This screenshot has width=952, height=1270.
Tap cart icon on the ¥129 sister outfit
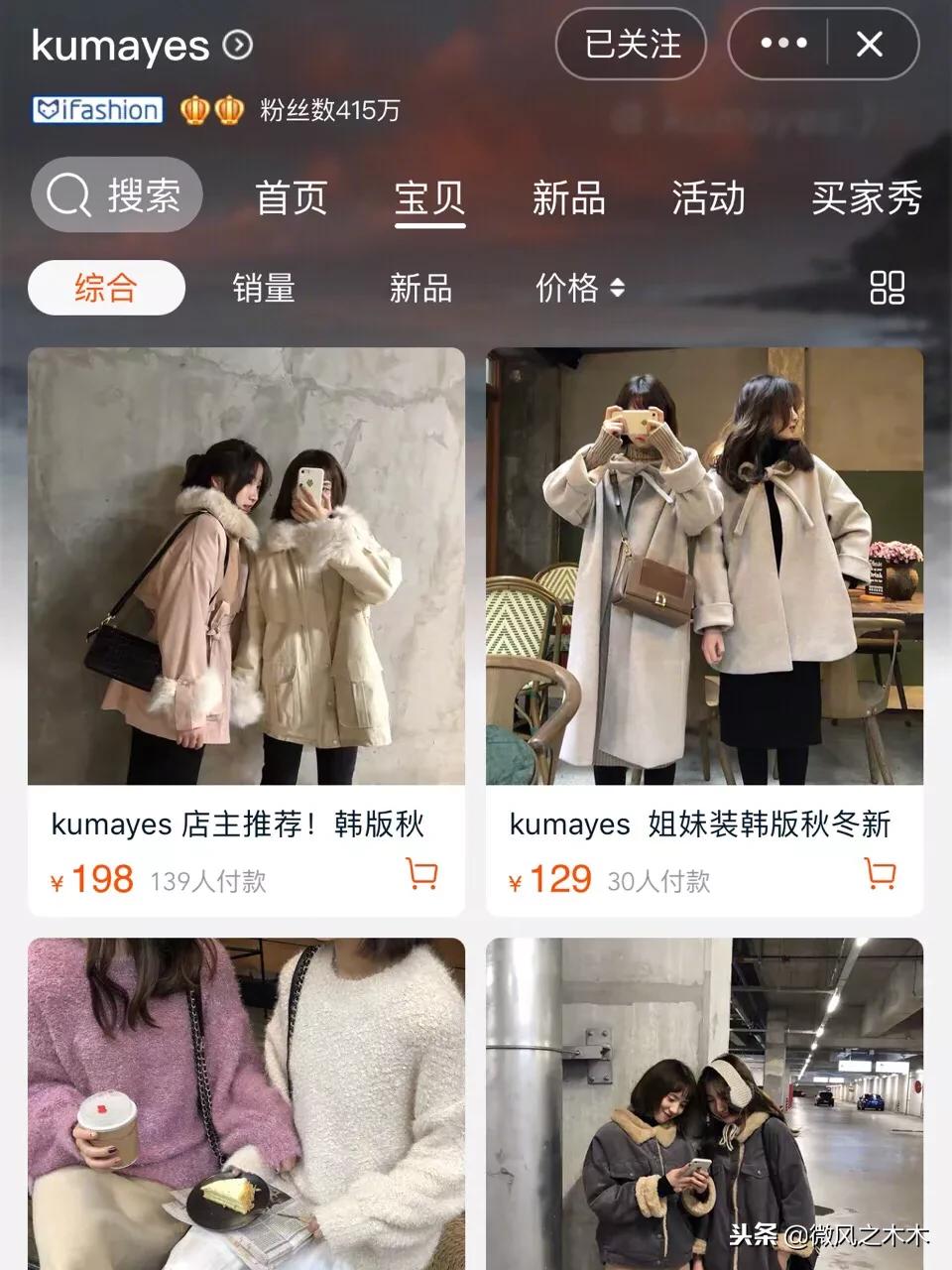pyautogui.click(x=879, y=877)
